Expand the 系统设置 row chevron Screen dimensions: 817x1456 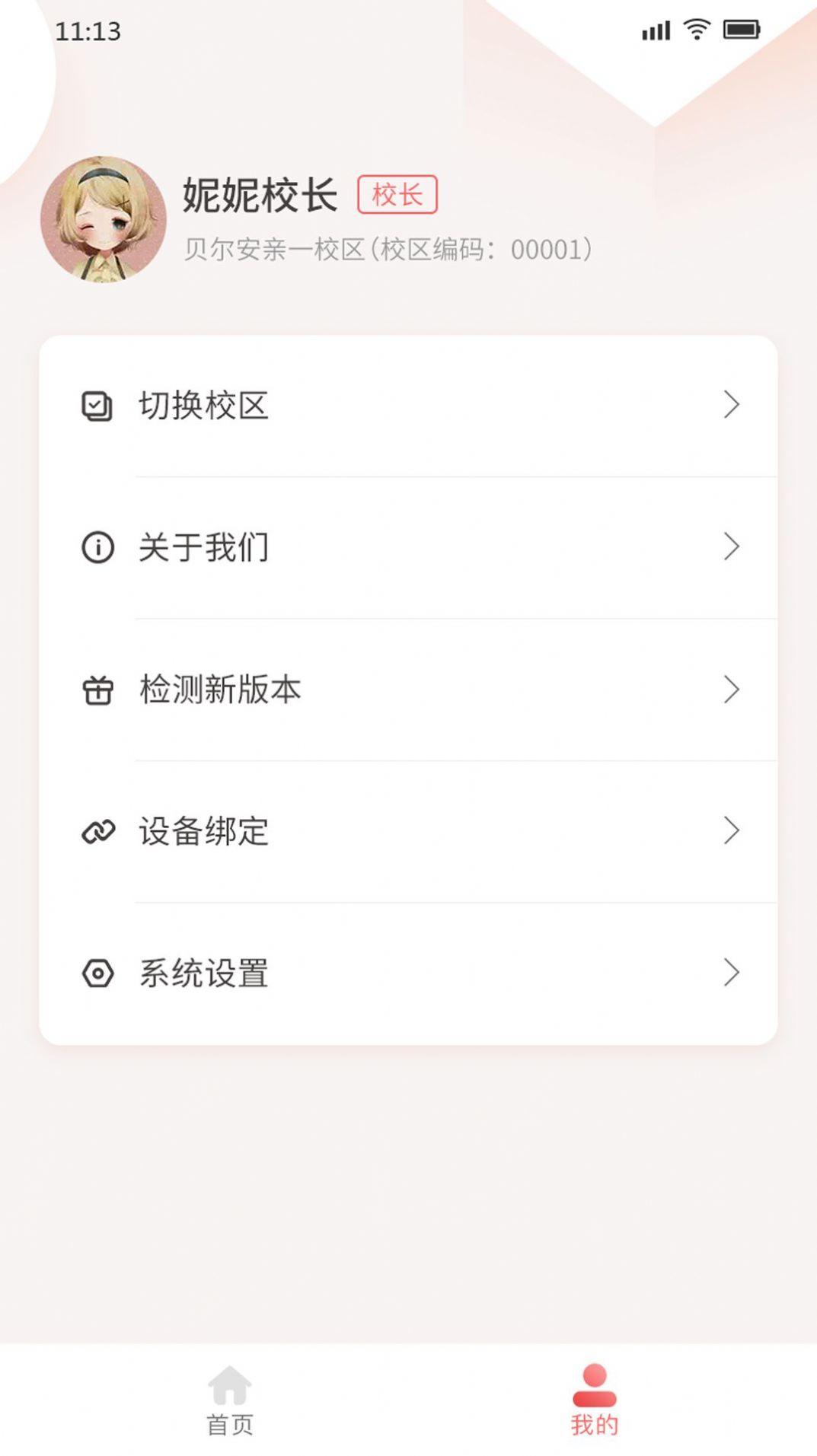tap(731, 974)
